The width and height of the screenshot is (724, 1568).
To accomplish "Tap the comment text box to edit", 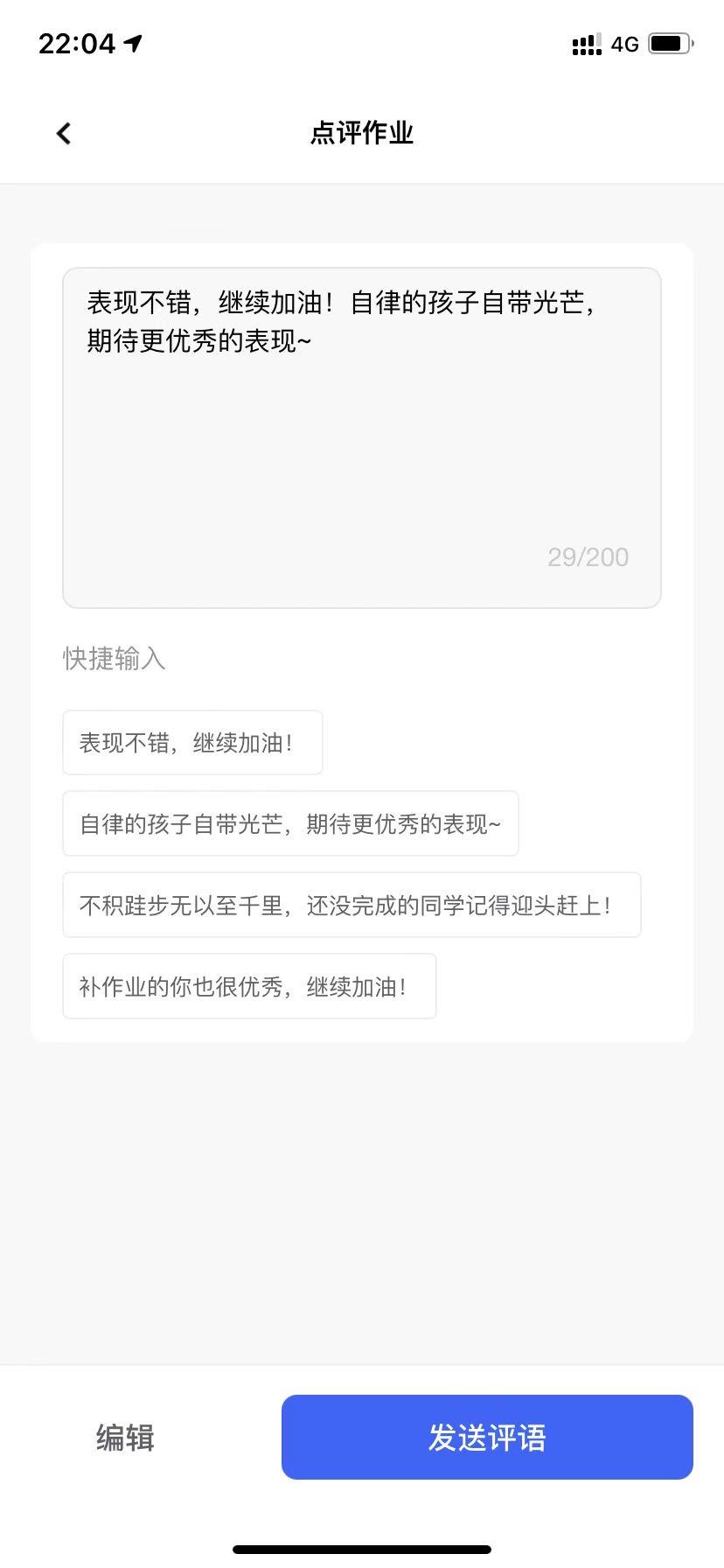I will (x=361, y=437).
